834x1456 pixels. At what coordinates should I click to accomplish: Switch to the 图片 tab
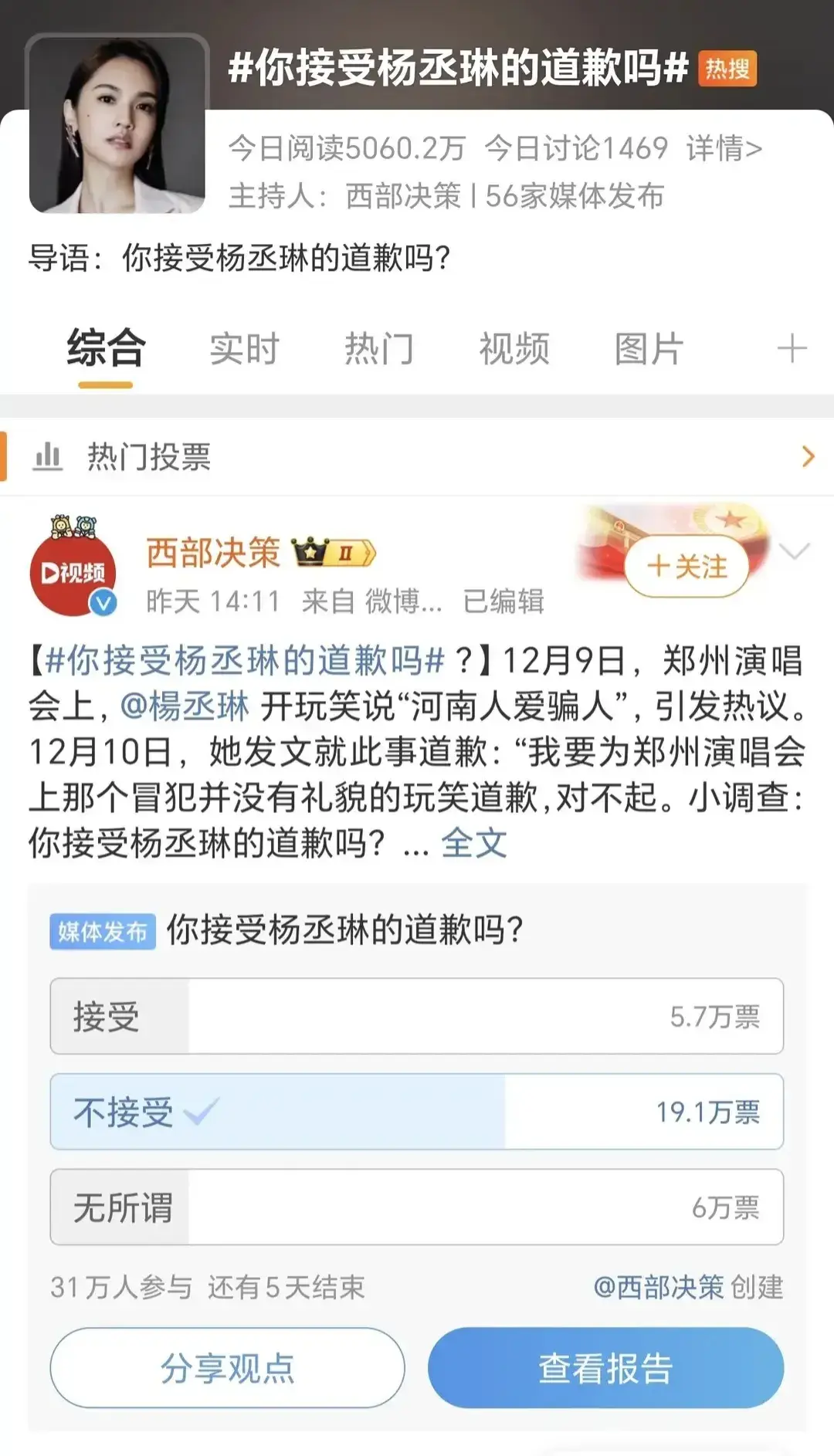coord(649,349)
